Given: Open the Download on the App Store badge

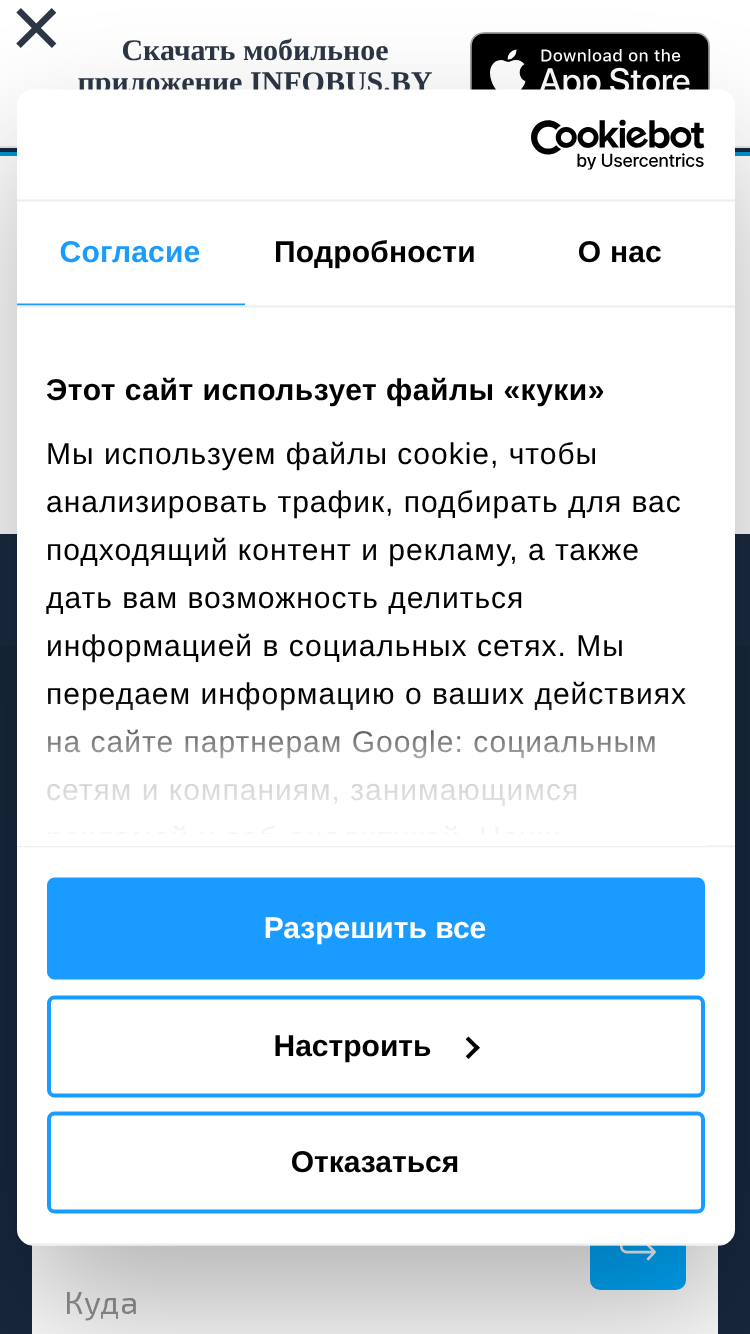Looking at the screenshot, I should (590, 62).
